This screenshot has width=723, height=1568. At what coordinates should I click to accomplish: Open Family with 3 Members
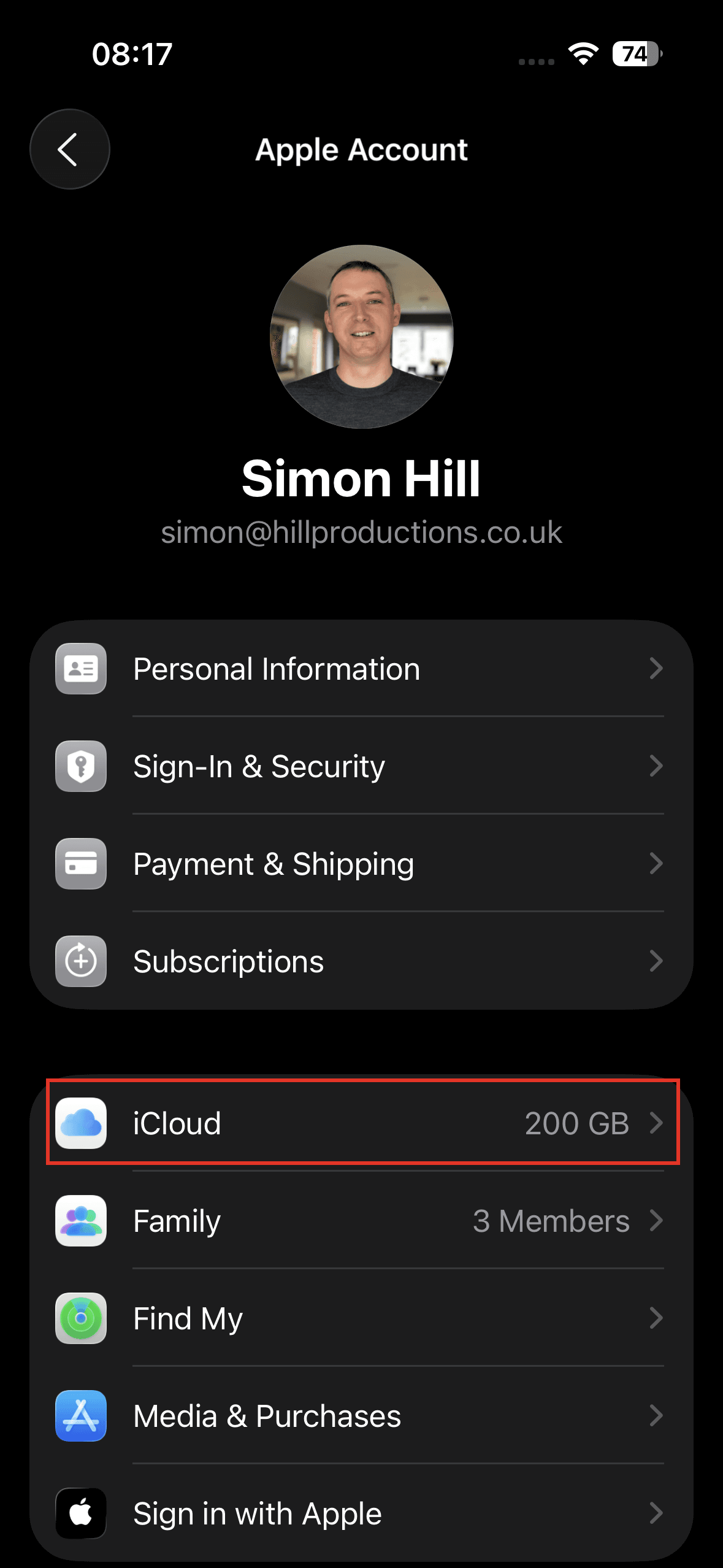pyautogui.click(x=362, y=1221)
